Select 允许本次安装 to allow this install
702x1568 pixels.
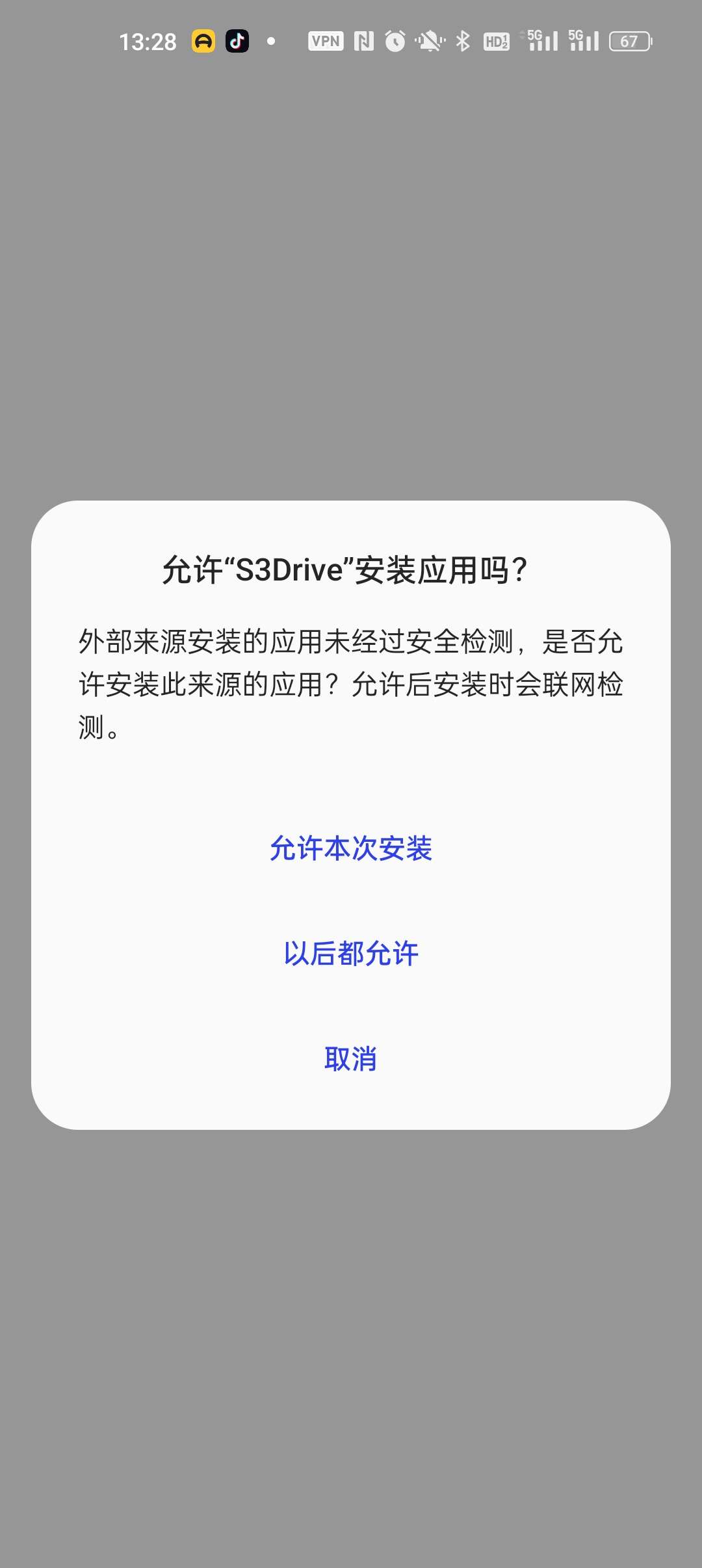point(351,848)
